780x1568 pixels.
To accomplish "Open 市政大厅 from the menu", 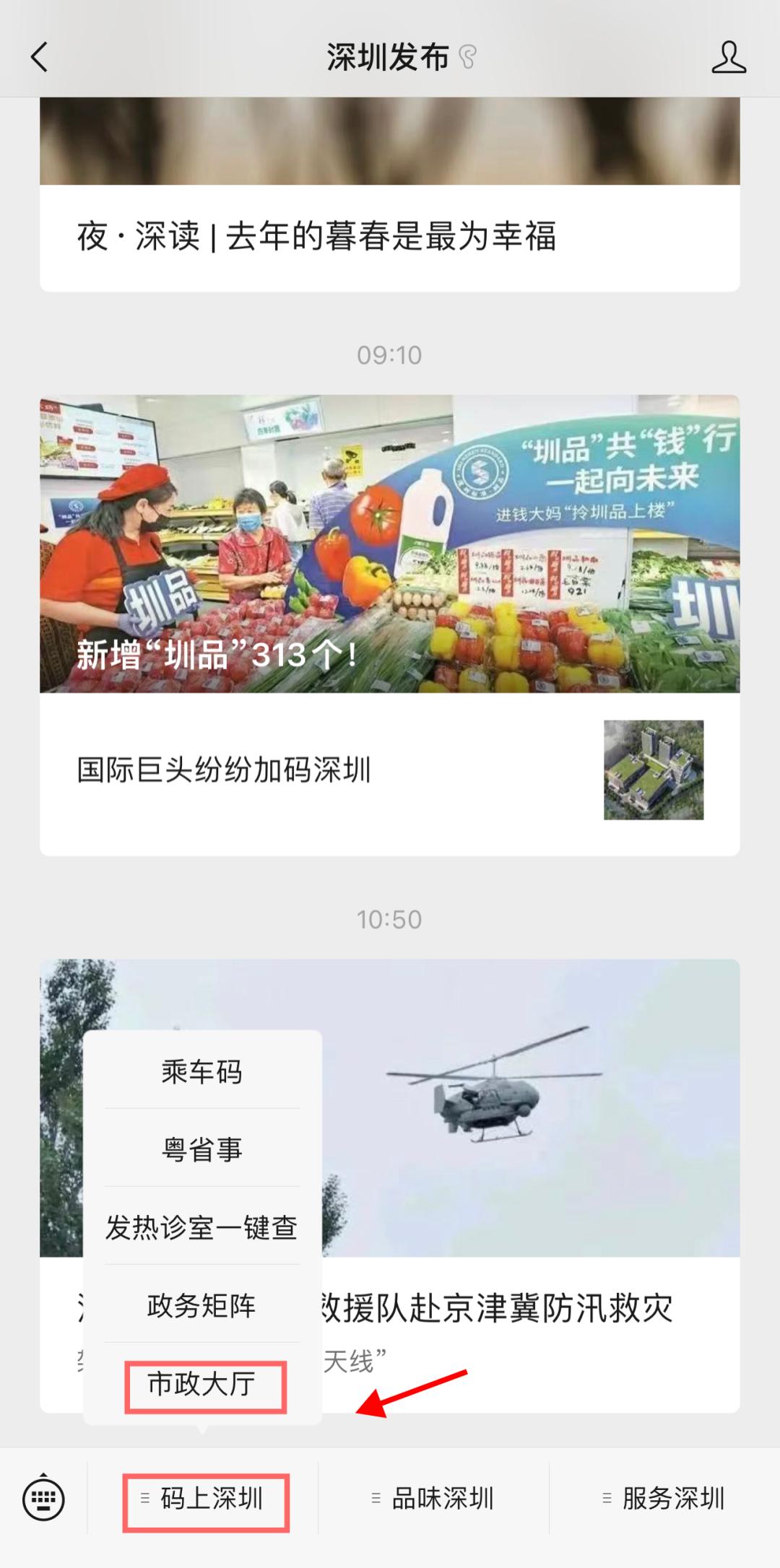I will click(202, 1384).
